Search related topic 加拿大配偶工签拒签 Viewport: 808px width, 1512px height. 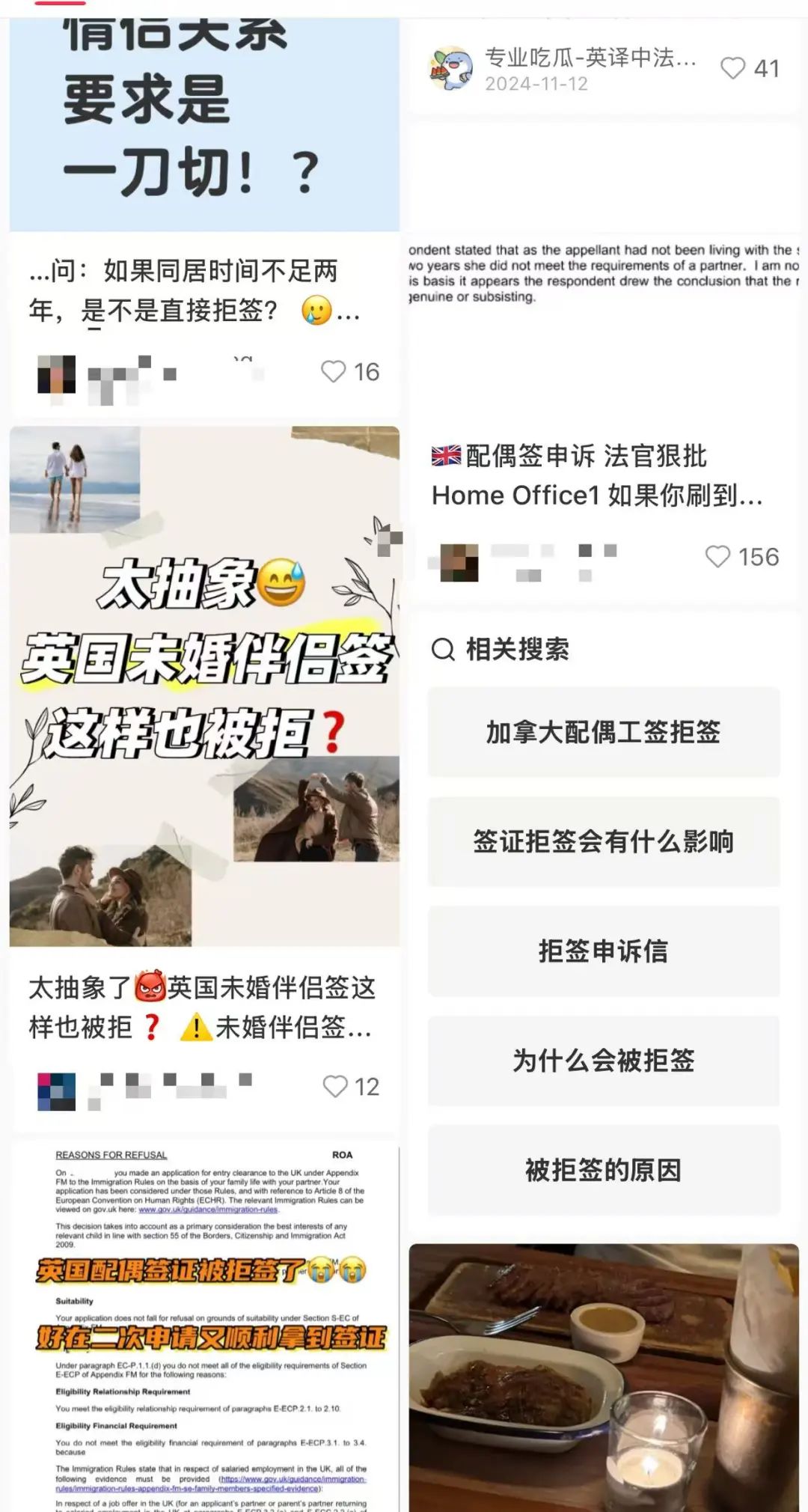(x=604, y=732)
